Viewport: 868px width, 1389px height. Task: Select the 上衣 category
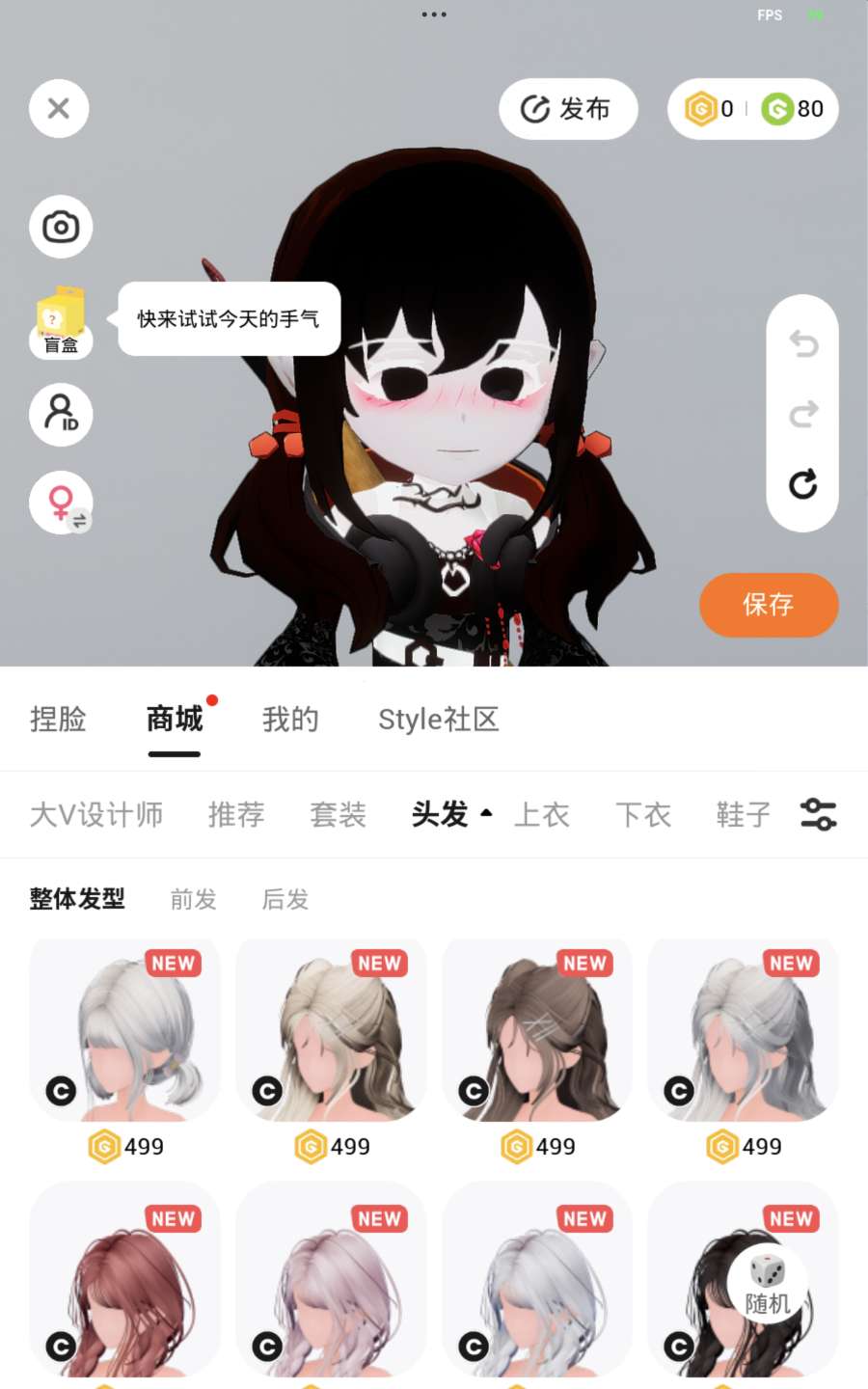pos(542,815)
